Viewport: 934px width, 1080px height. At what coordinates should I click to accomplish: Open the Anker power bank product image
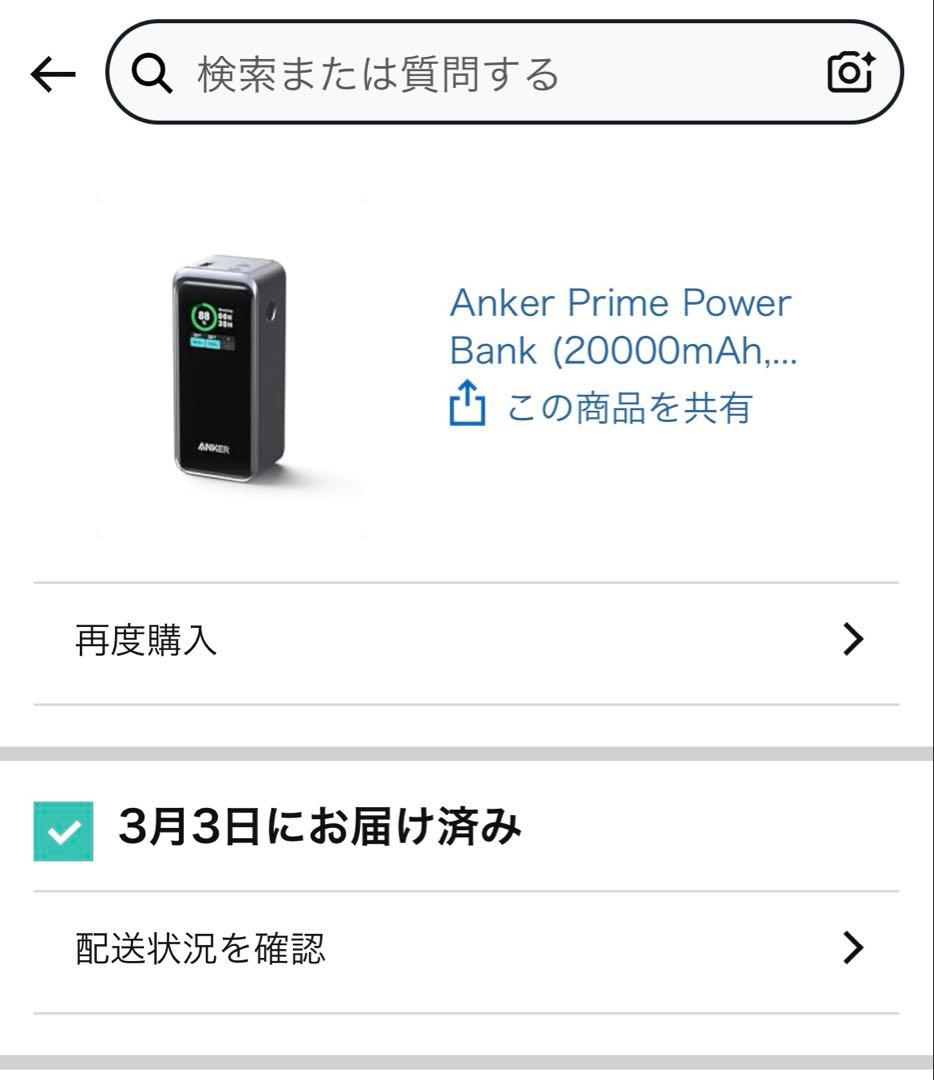coord(230,368)
